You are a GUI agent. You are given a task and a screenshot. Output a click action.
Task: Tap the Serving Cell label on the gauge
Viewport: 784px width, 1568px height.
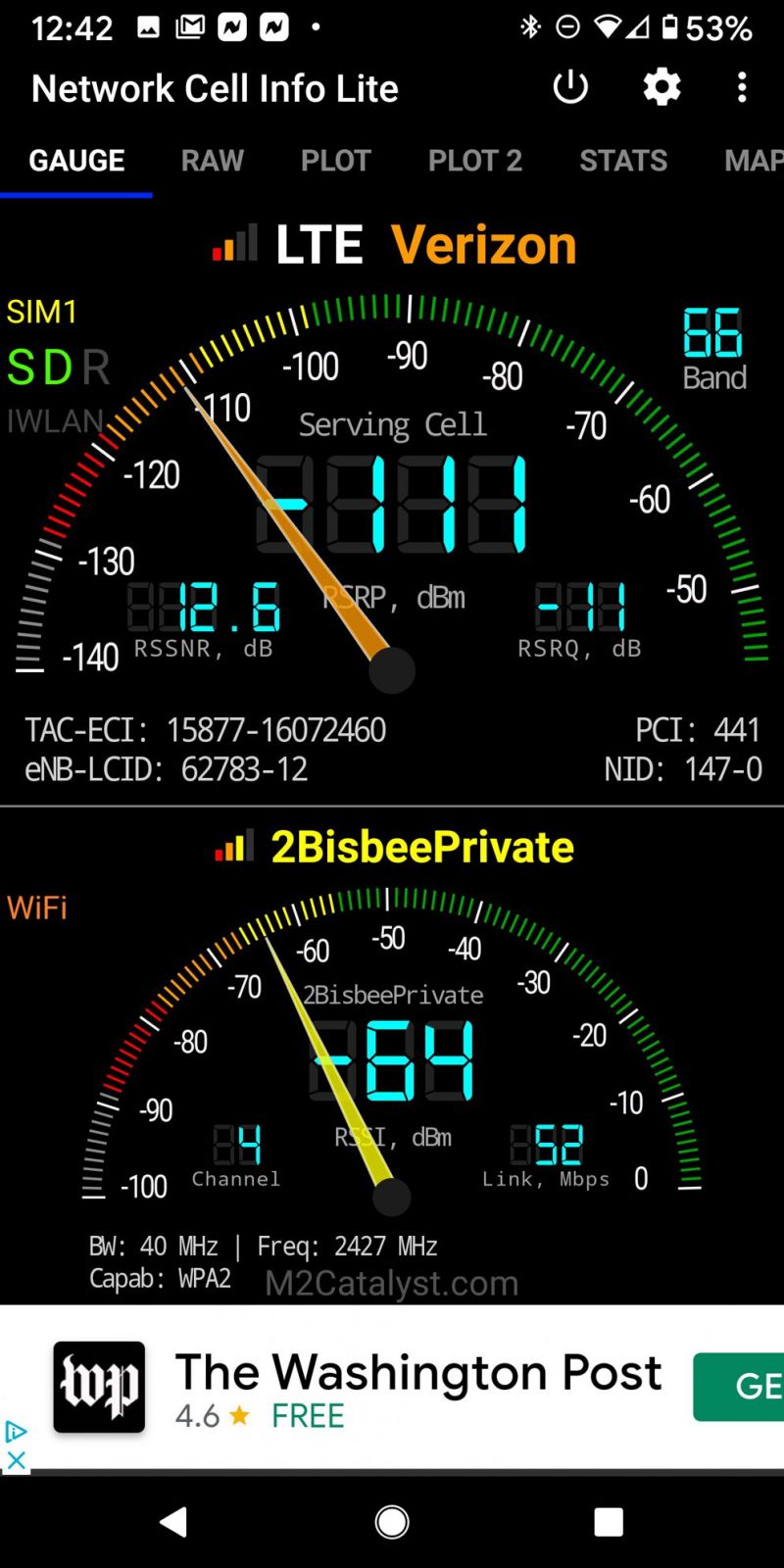(392, 423)
